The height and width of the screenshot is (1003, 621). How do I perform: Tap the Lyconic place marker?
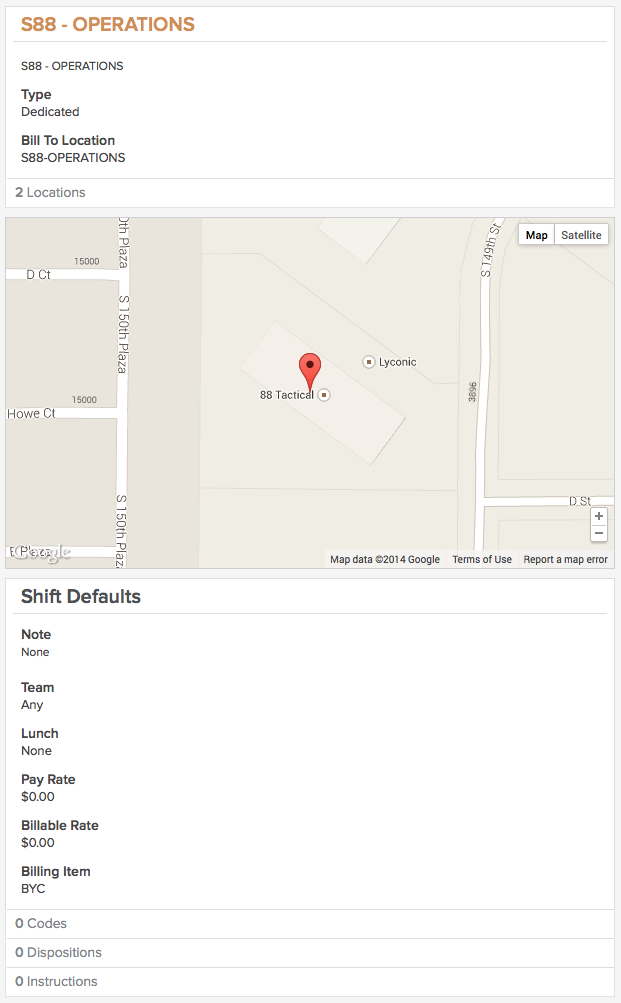pos(368,362)
